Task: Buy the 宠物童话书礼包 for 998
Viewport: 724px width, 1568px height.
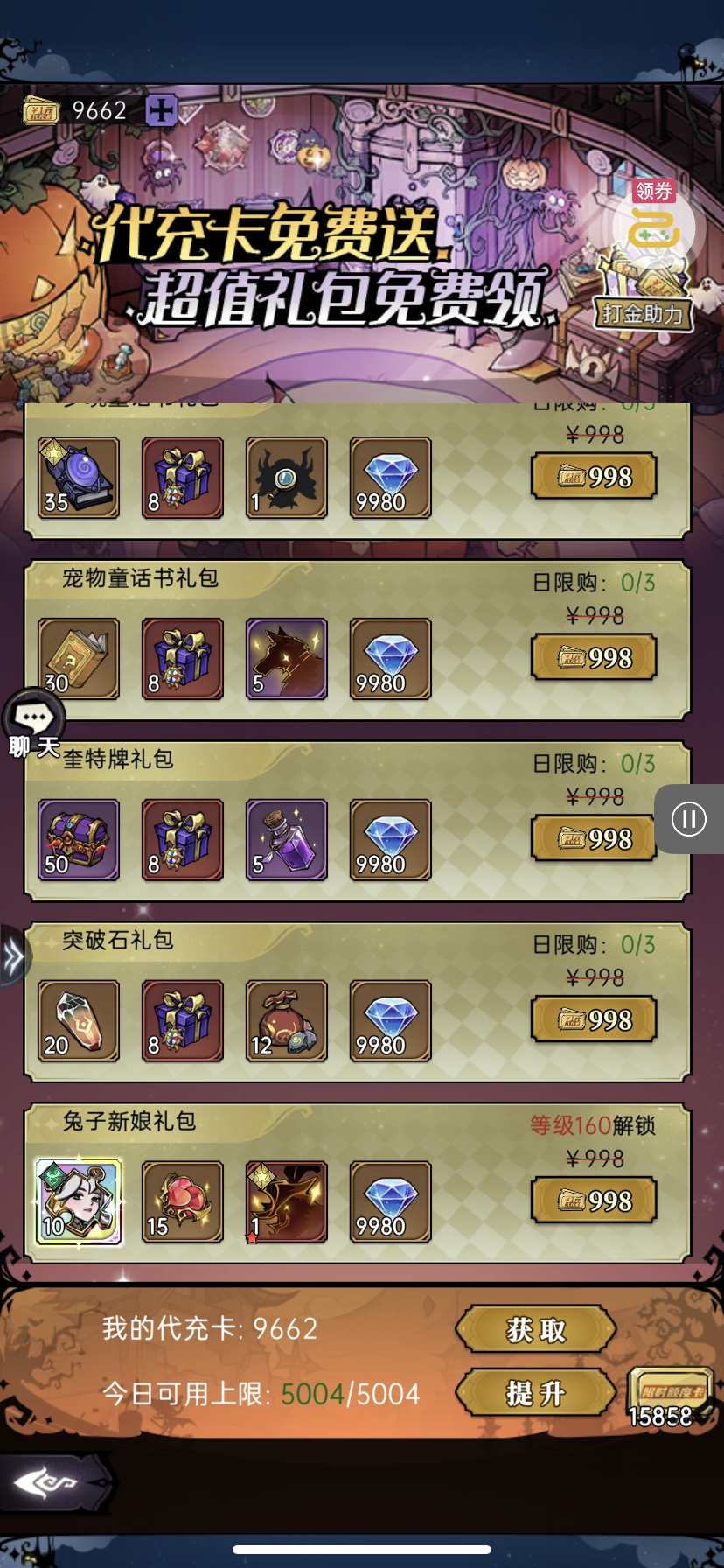Action: [594, 658]
